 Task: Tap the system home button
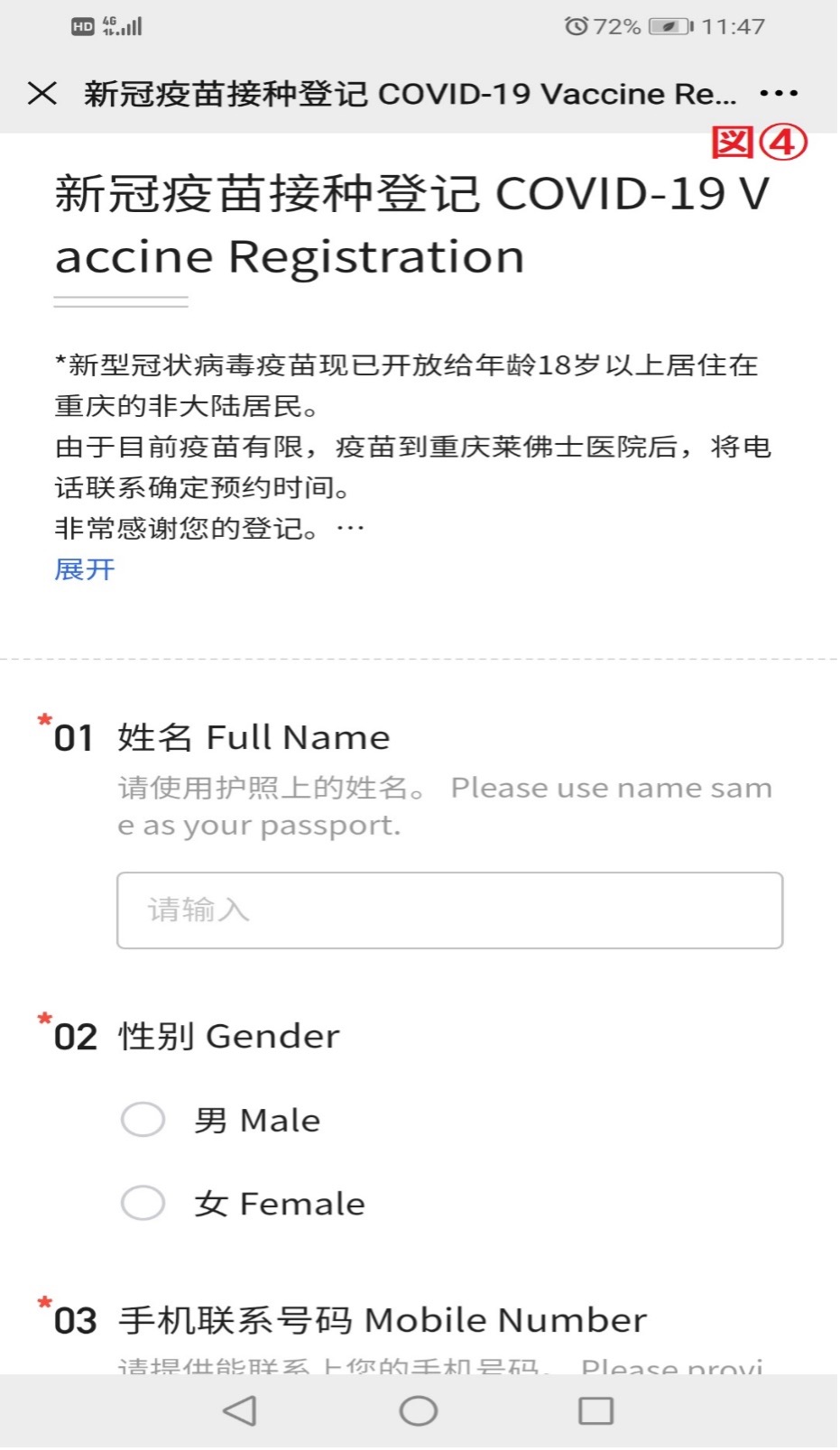[418, 1410]
